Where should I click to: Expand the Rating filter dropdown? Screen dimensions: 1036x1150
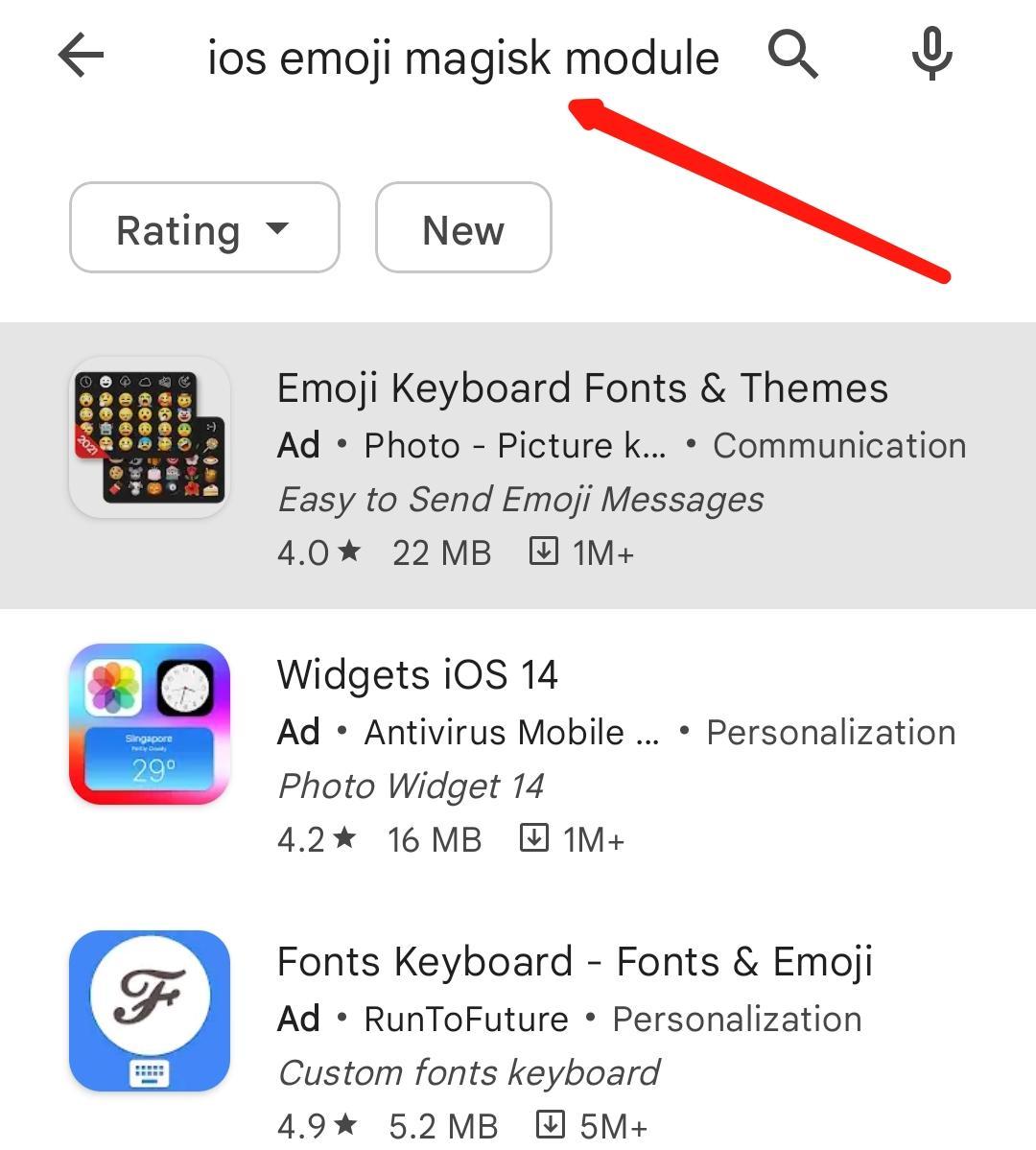click(x=204, y=228)
